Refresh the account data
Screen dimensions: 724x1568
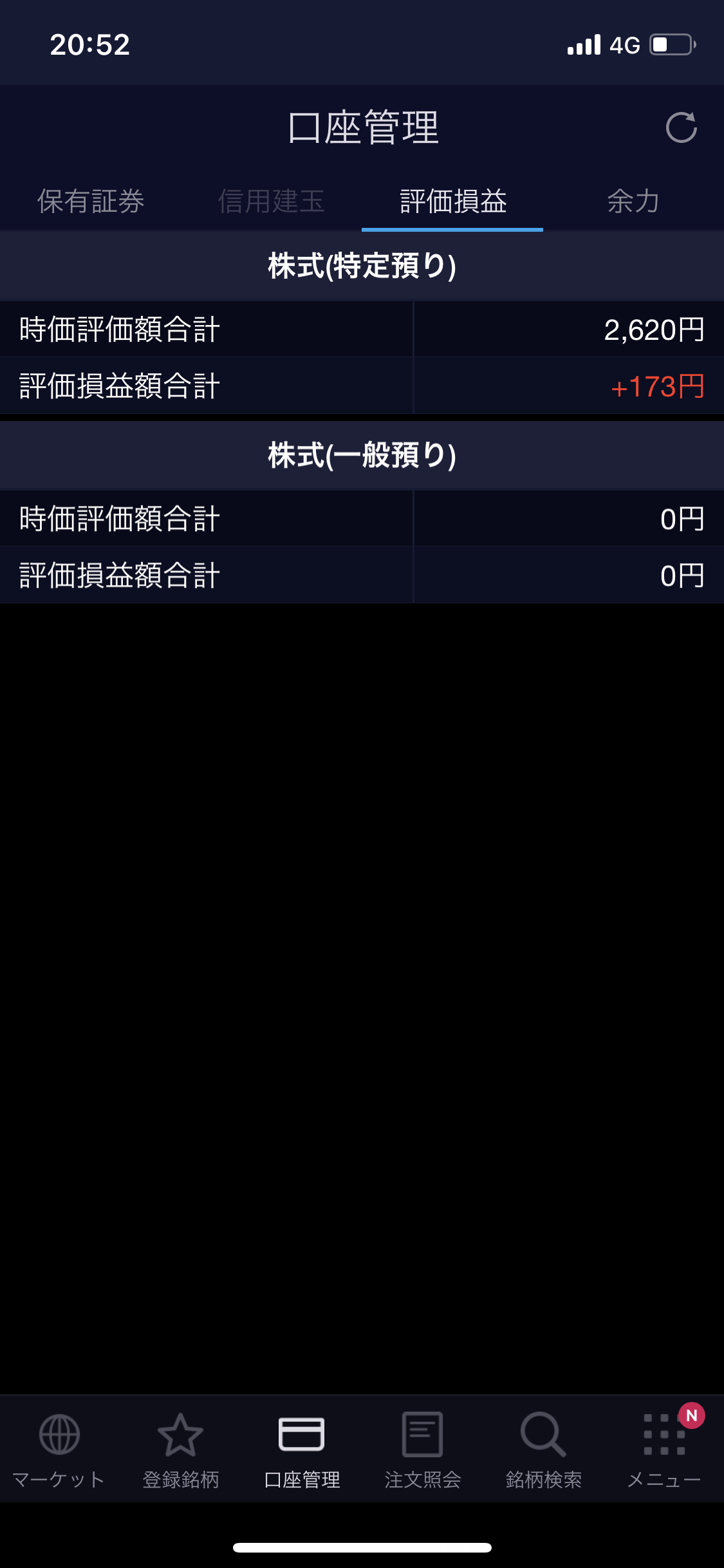coord(681,127)
